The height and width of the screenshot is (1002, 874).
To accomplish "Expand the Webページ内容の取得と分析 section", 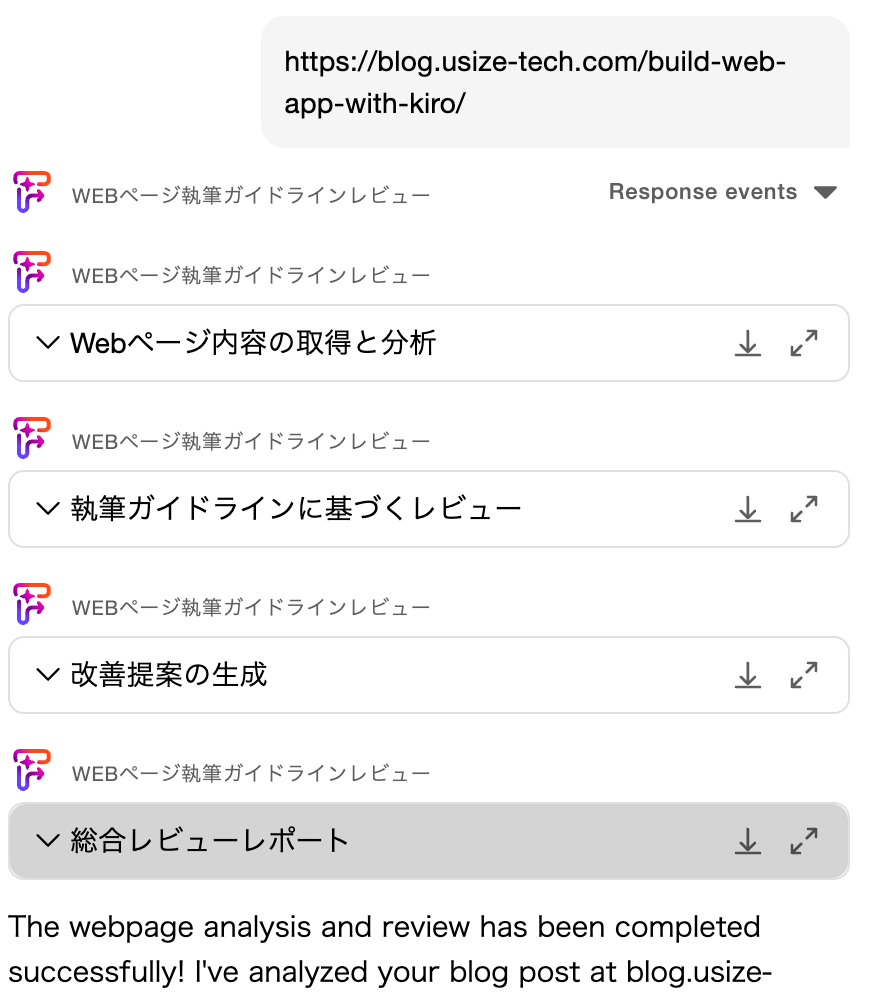I will coord(48,344).
